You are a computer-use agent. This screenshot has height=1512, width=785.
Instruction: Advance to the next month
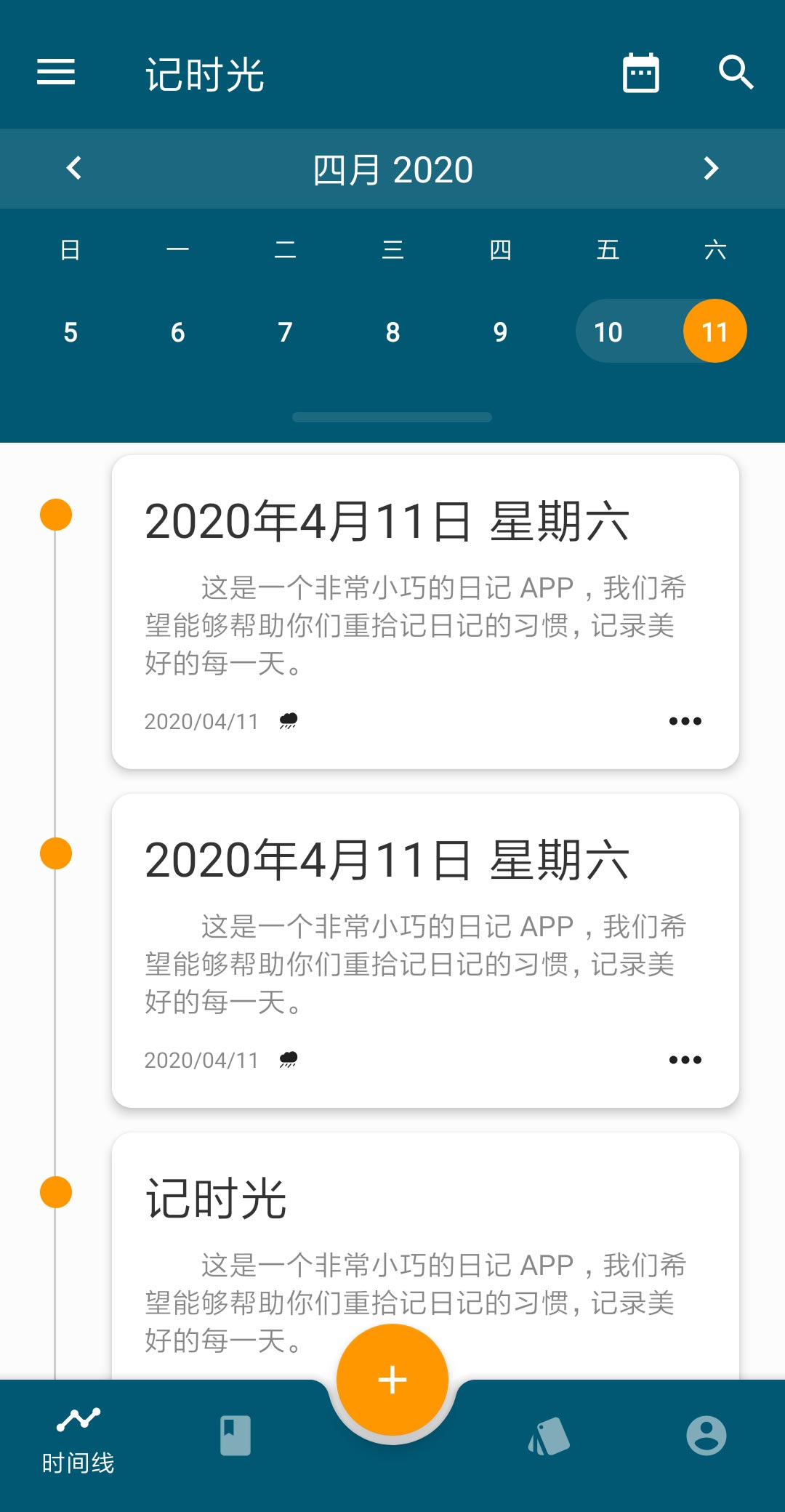(712, 169)
